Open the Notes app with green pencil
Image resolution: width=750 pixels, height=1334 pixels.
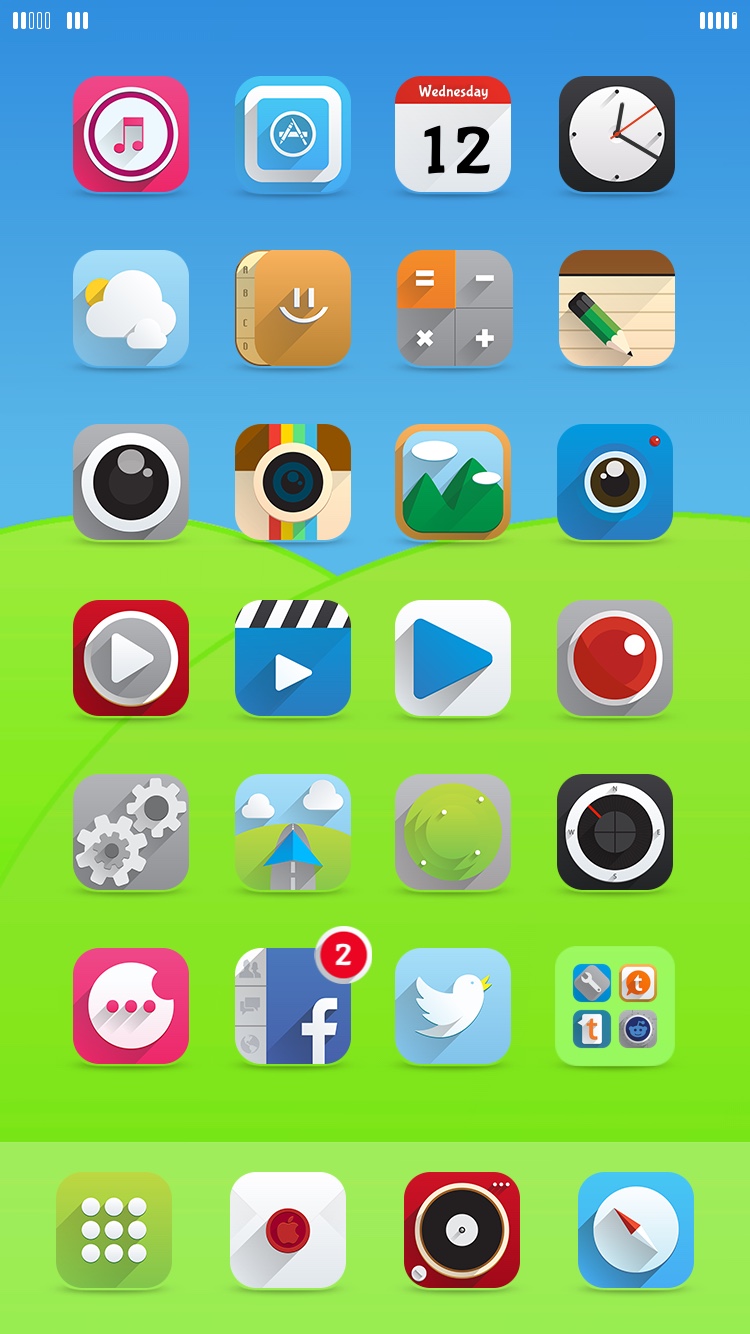(616, 308)
